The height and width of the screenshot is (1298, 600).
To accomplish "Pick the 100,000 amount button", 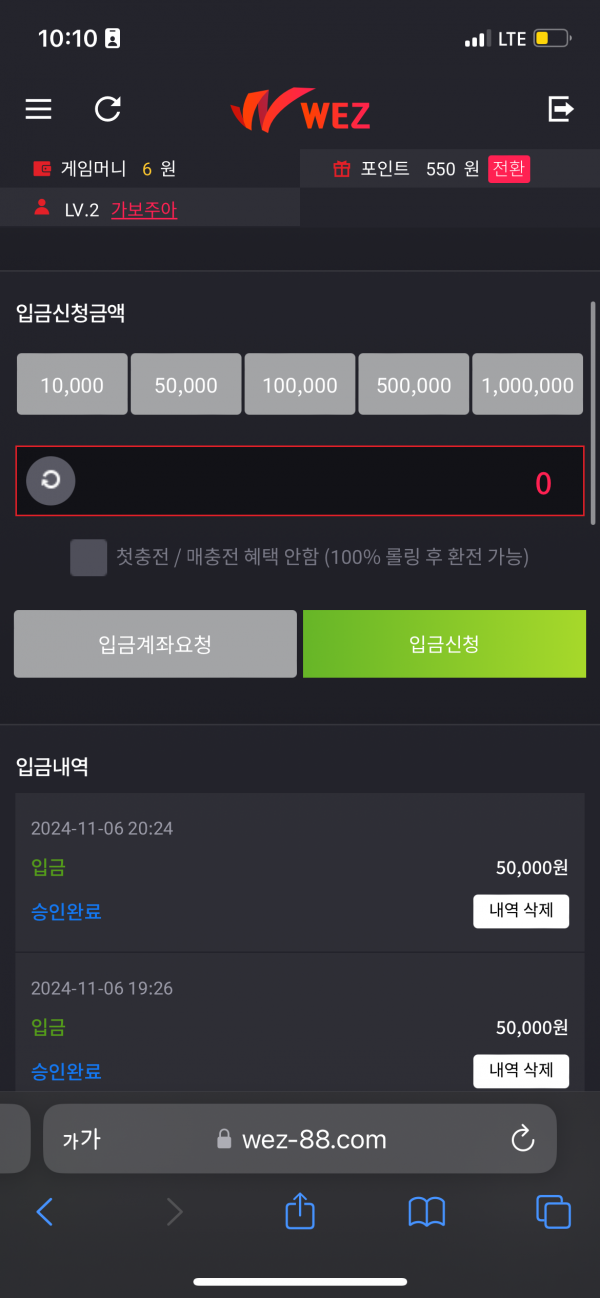I will pos(300,385).
